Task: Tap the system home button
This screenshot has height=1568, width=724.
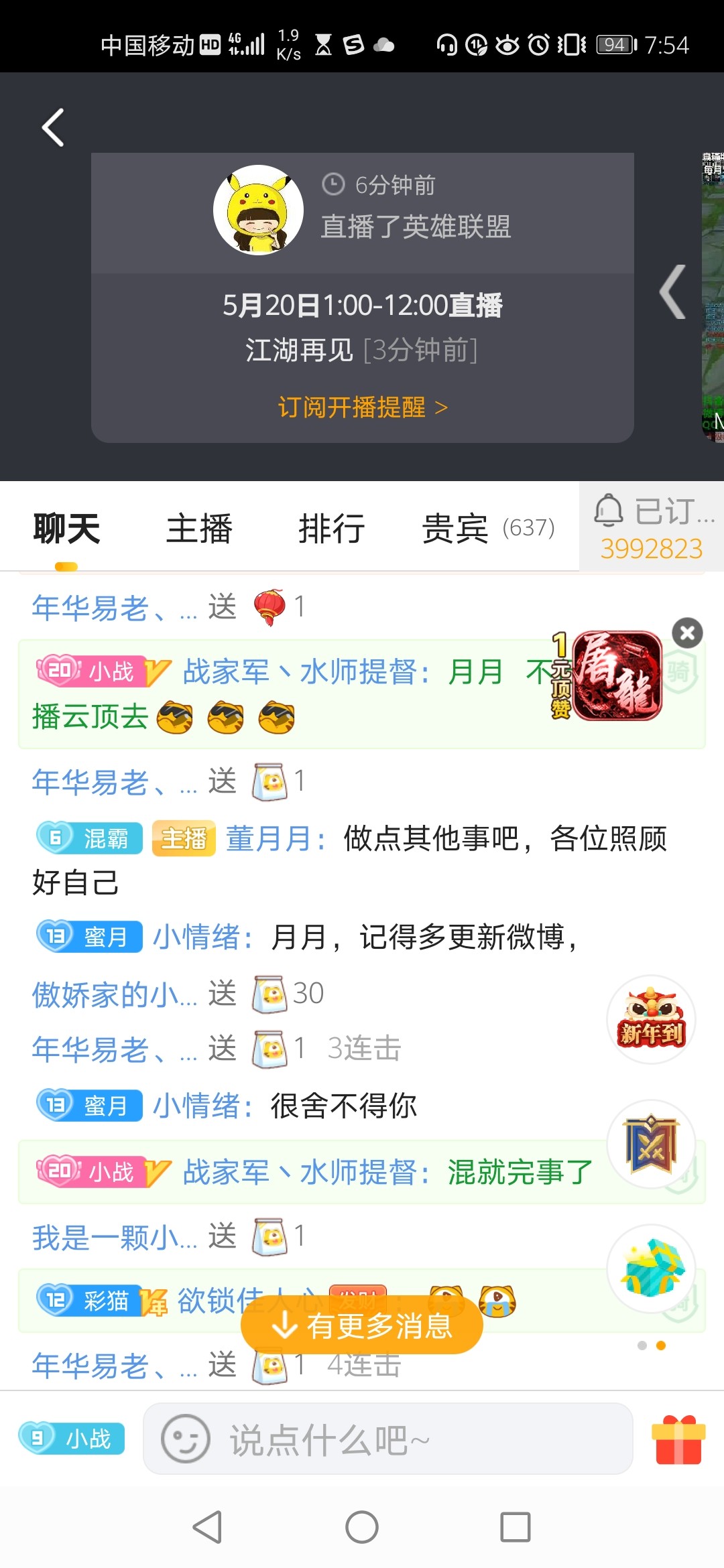Action: click(362, 1527)
